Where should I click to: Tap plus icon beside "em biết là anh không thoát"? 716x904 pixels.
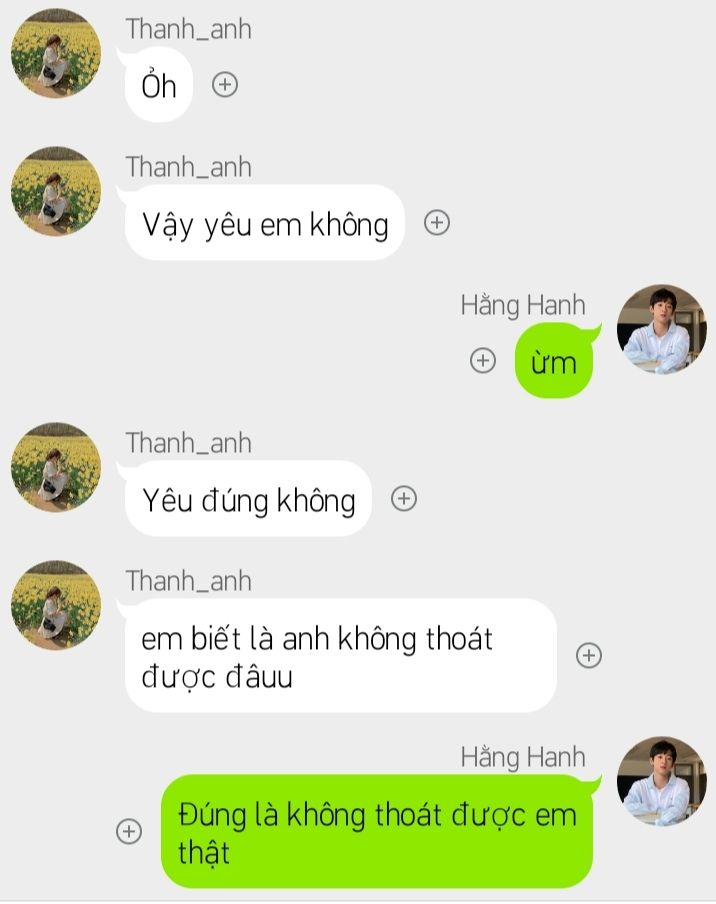pos(590,656)
